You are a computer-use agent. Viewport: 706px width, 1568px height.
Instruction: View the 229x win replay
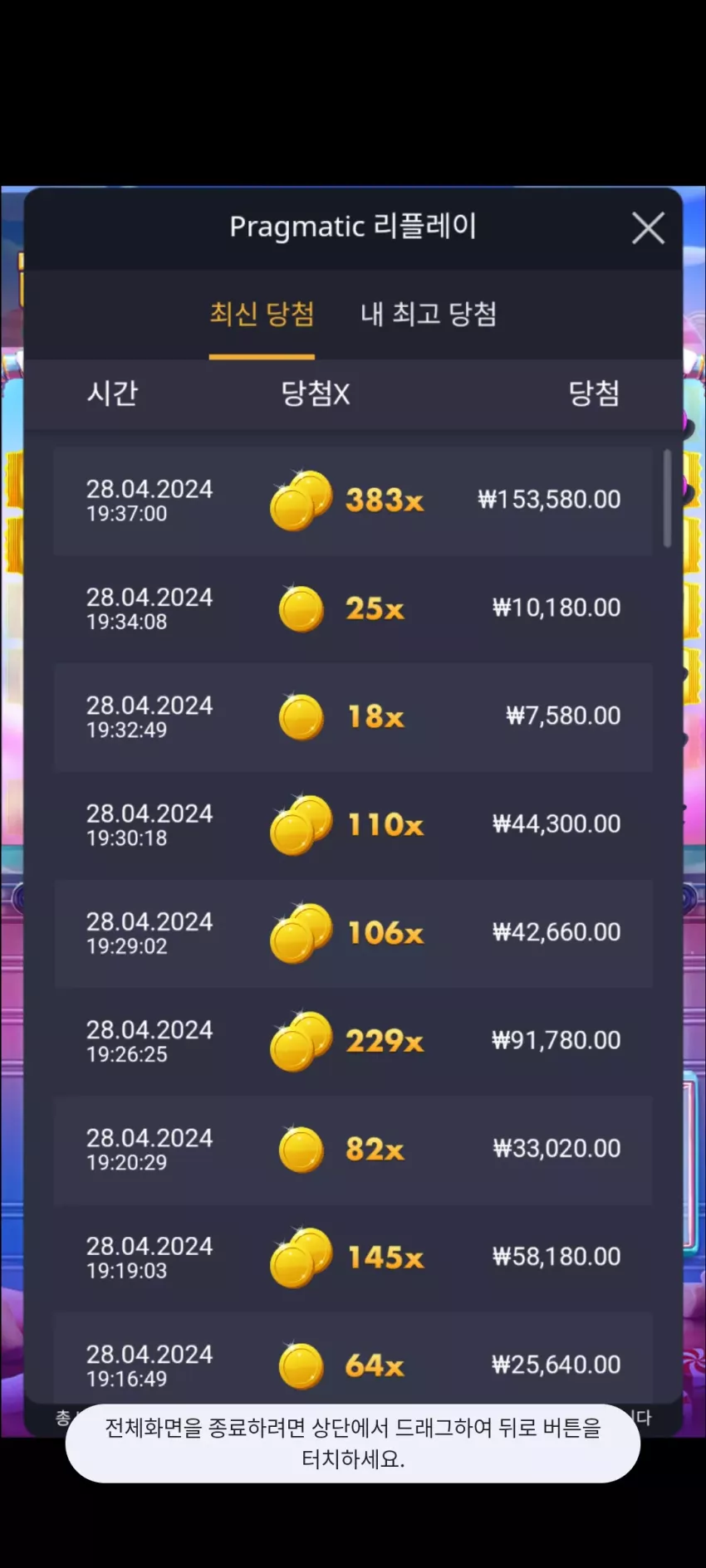[x=353, y=1042]
